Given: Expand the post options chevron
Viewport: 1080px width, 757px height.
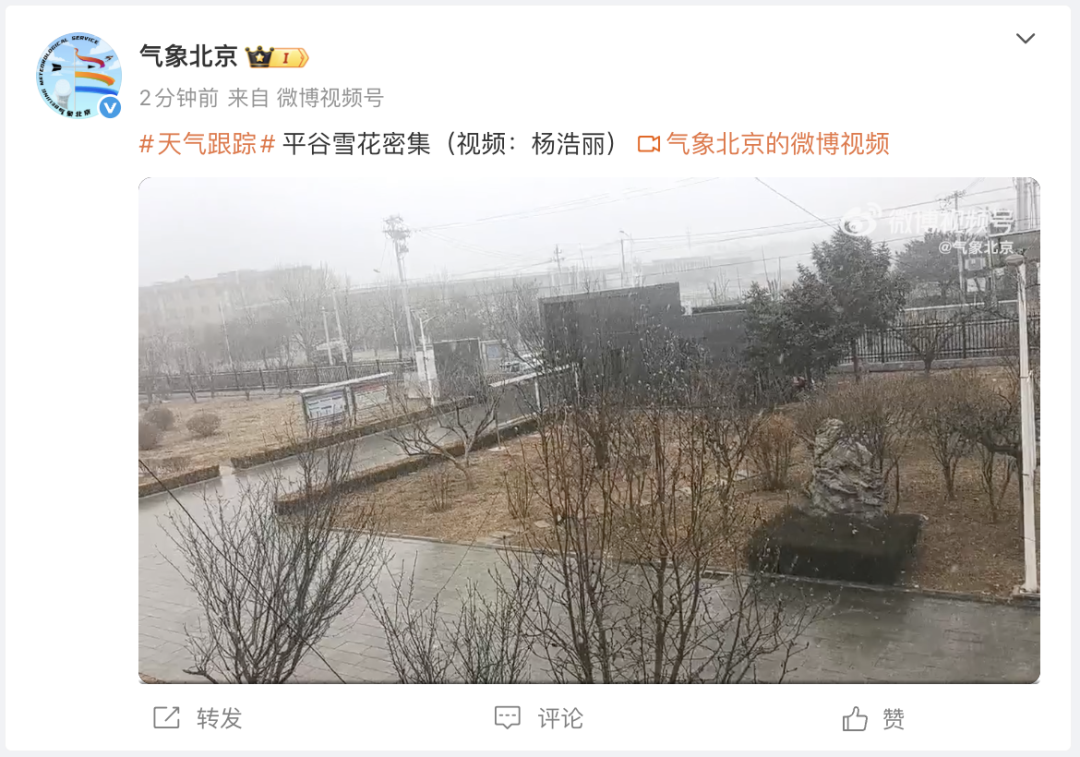Looking at the screenshot, I should click(1025, 39).
